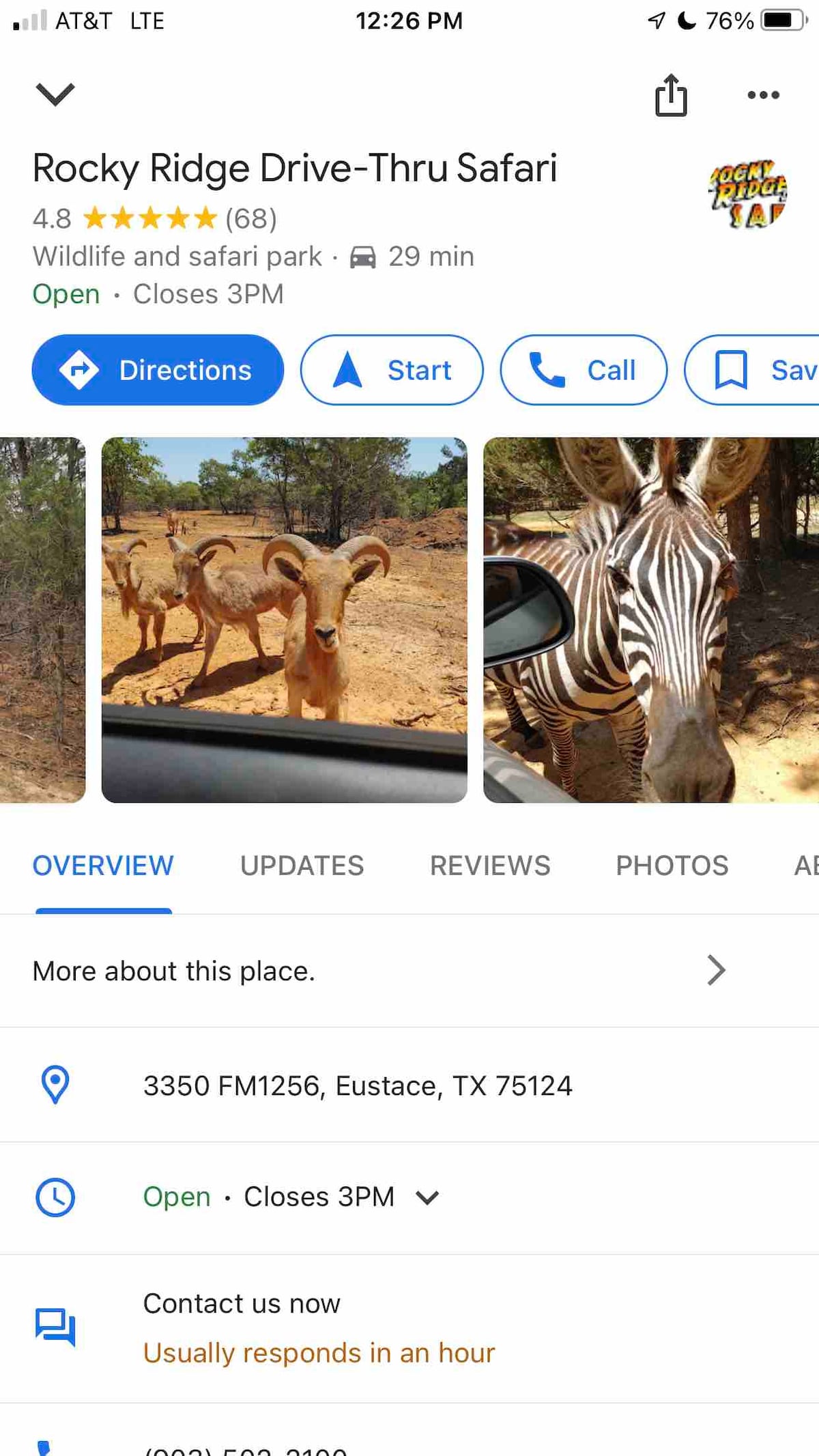Call Rocky Ridge Drive-Thru Safari
Screen dimensions: 819x1456
click(x=584, y=370)
